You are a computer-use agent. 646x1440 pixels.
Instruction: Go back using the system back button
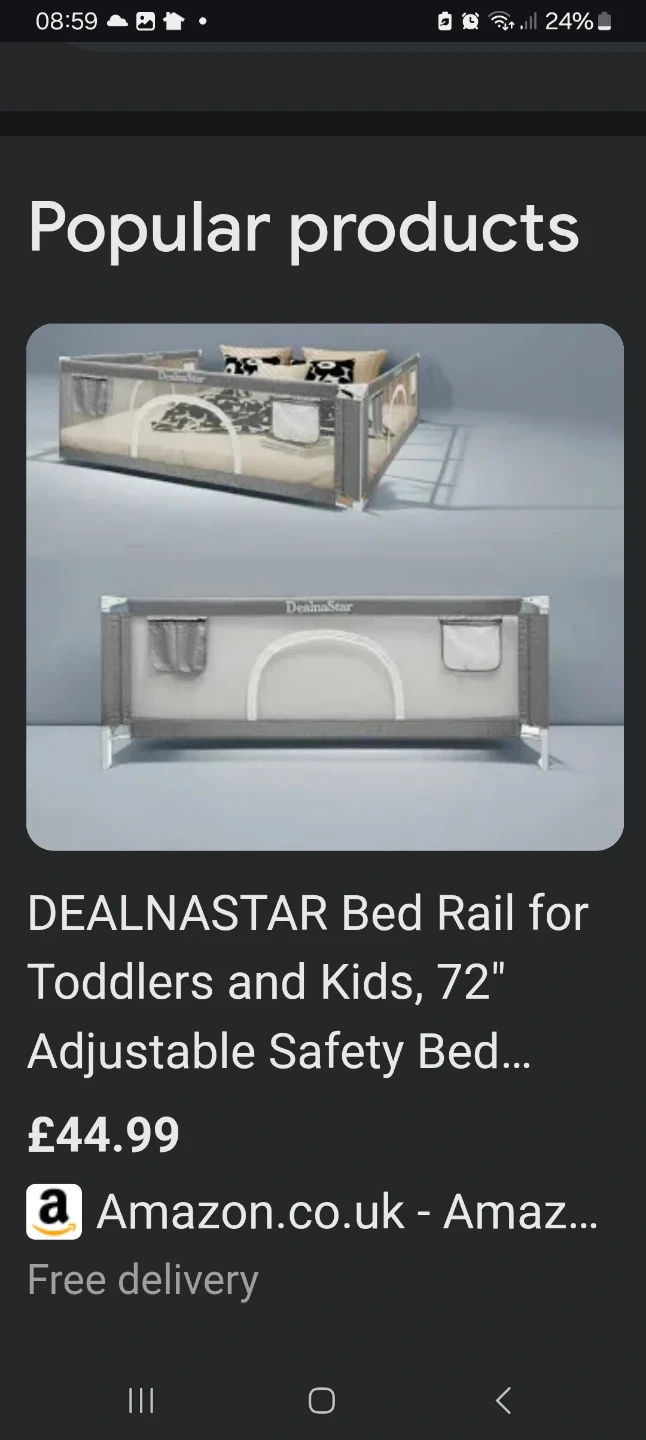(x=504, y=1400)
